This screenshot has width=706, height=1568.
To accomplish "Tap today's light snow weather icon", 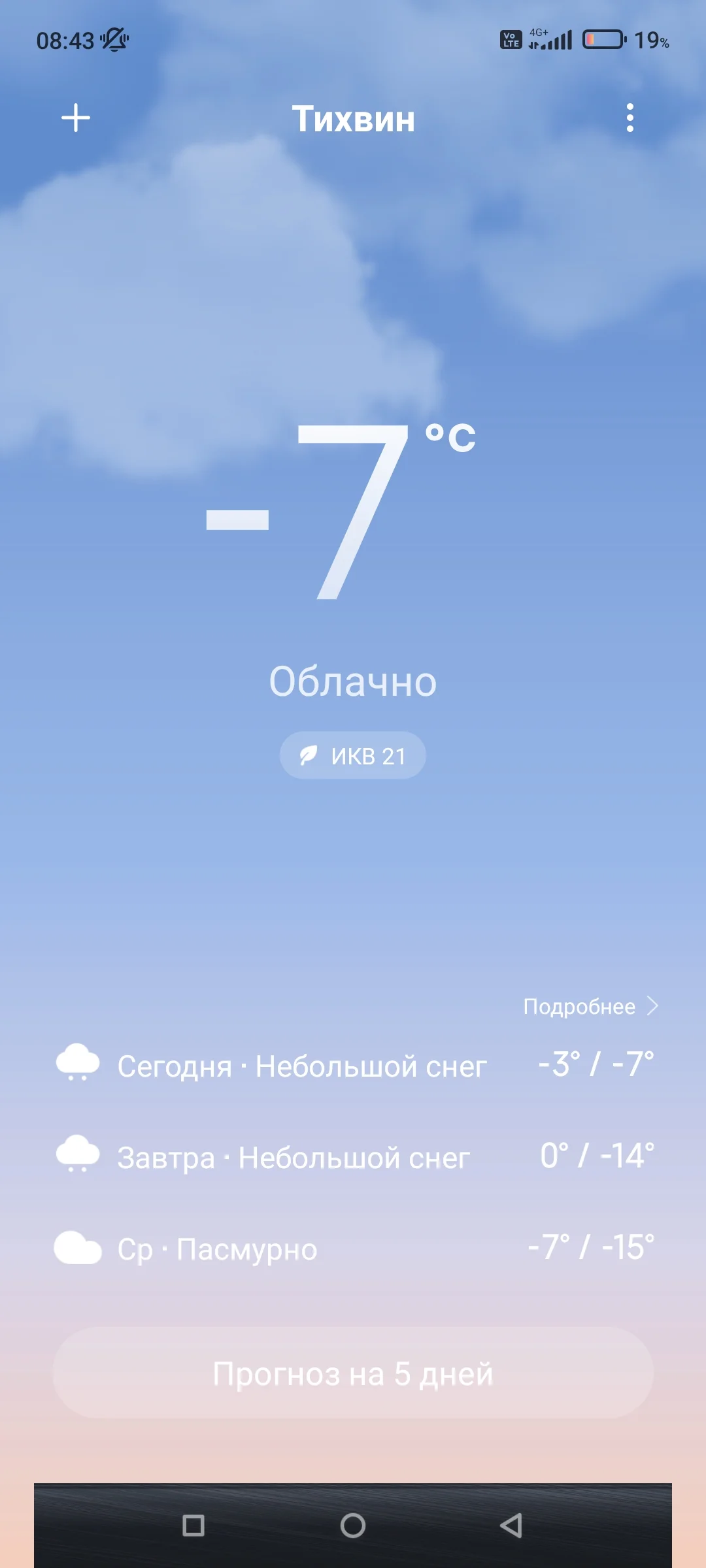I will point(78,1063).
